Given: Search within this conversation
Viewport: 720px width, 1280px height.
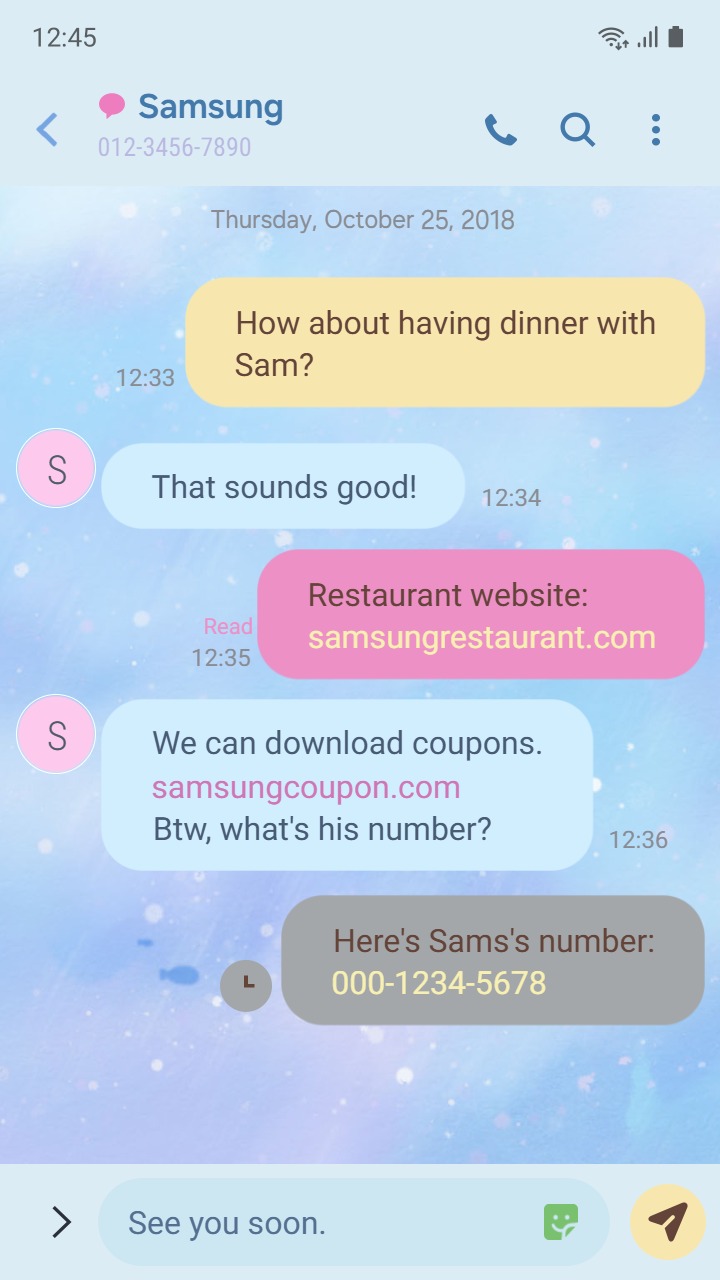Looking at the screenshot, I should [577, 130].
